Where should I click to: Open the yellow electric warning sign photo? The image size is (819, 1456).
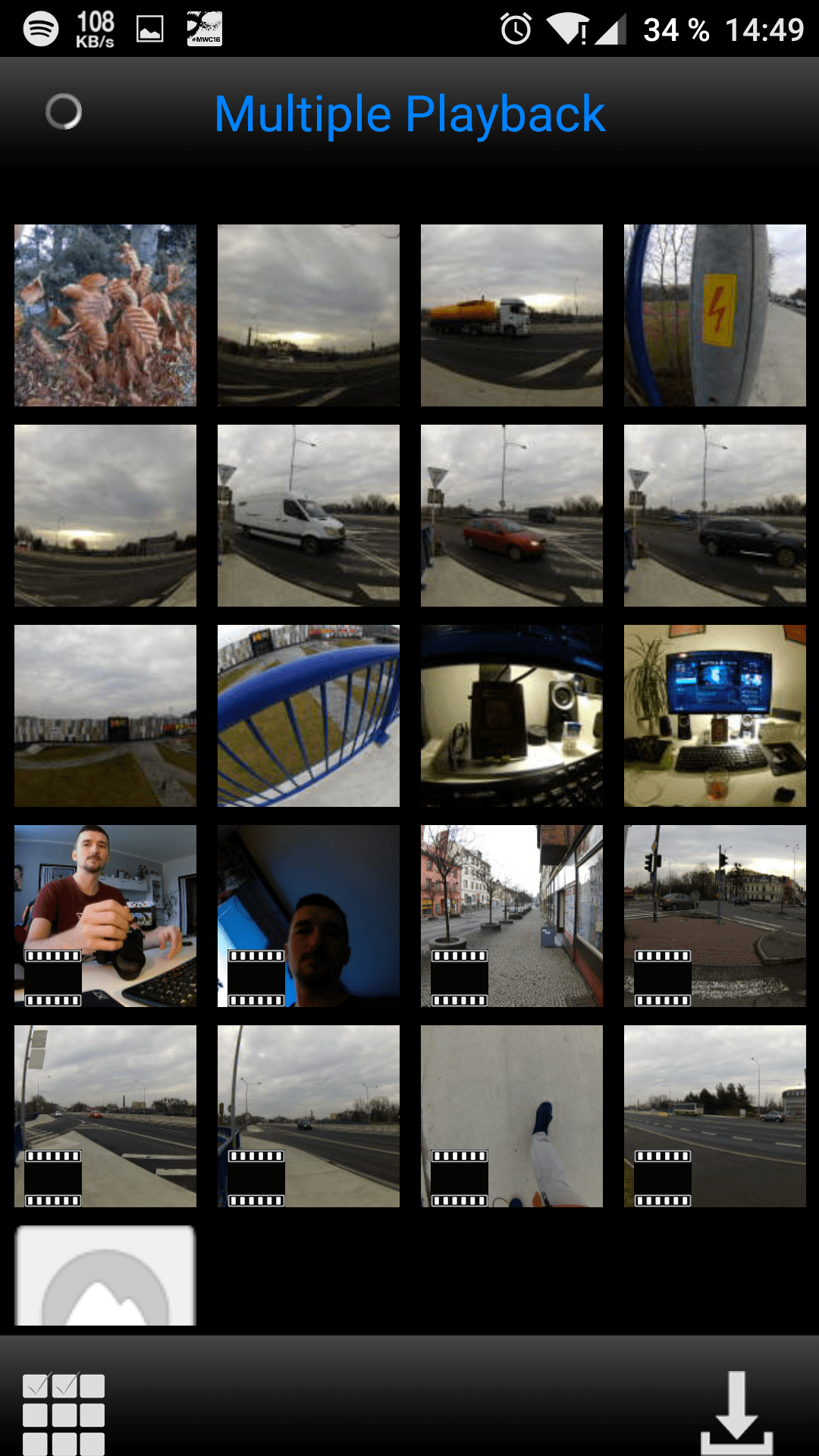(715, 315)
